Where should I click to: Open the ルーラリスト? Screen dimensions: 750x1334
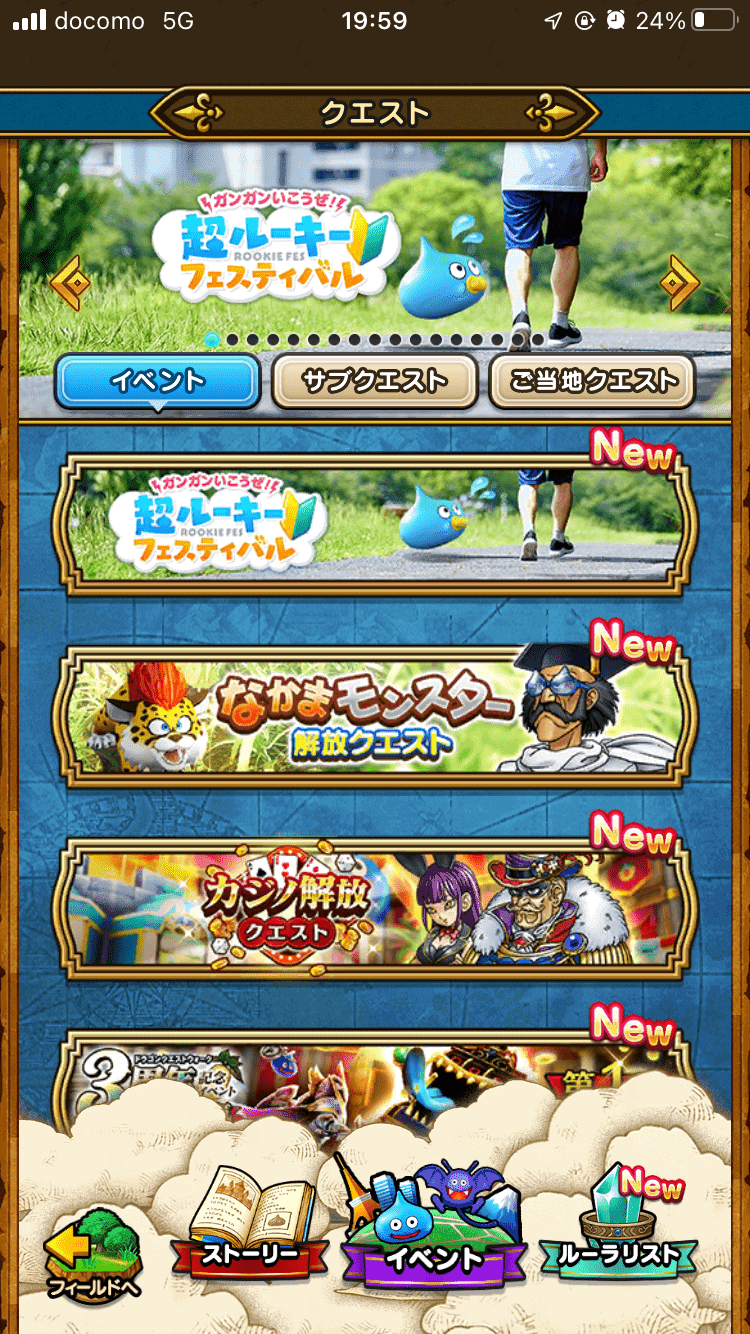coord(618,1226)
